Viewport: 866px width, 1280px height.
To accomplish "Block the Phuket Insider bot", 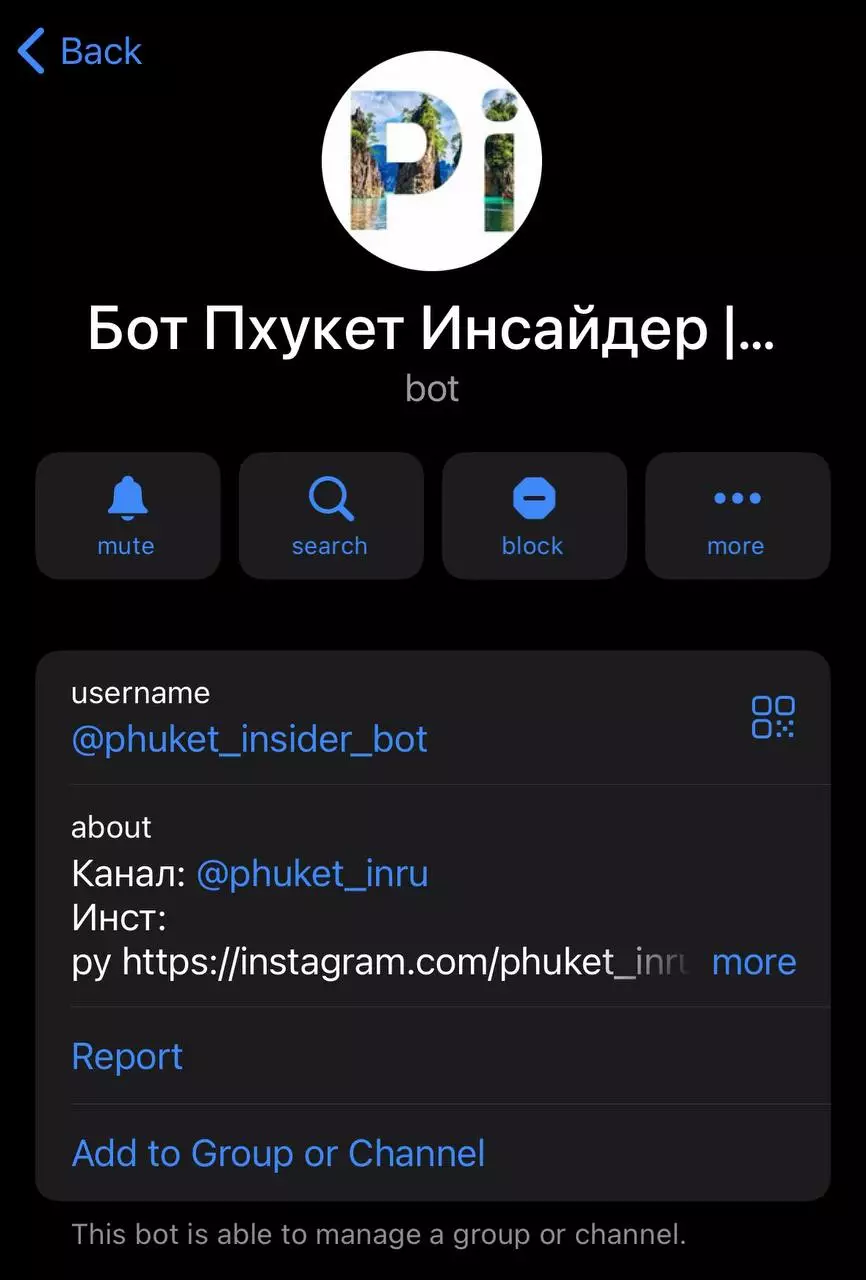I will pyautogui.click(x=534, y=516).
